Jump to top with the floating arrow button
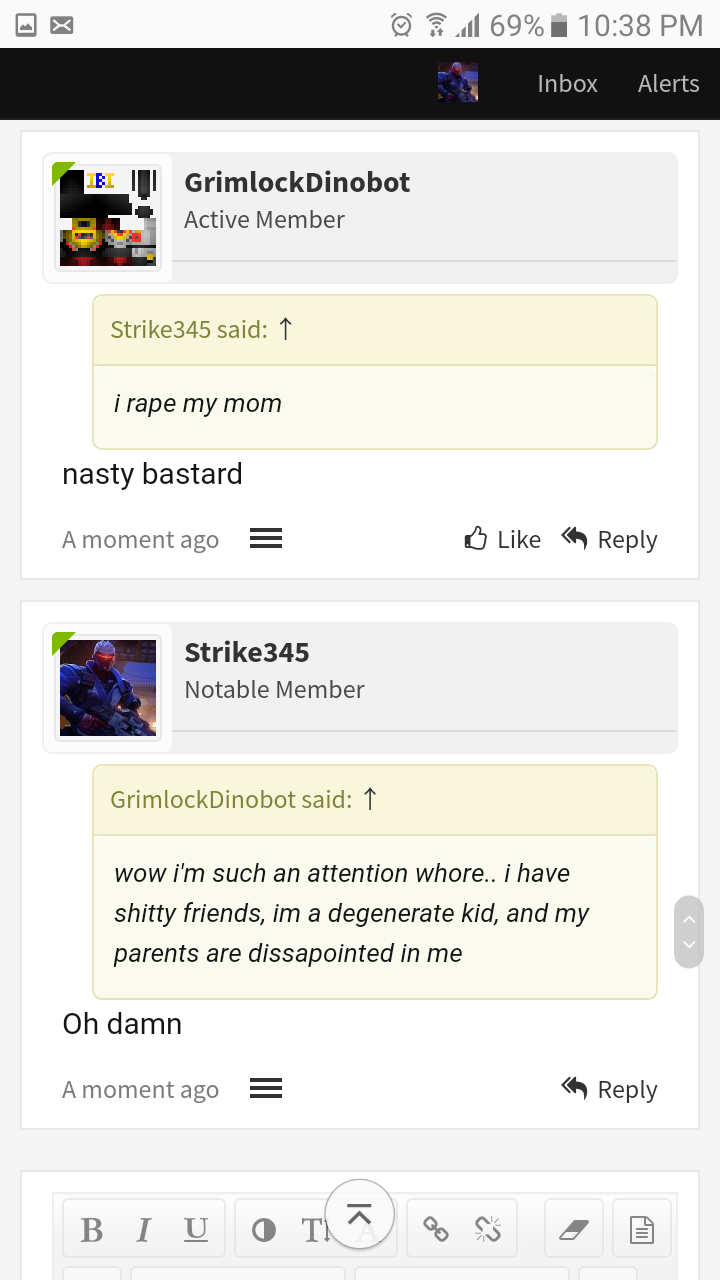Image resolution: width=720 pixels, height=1280 pixels. click(360, 1215)
